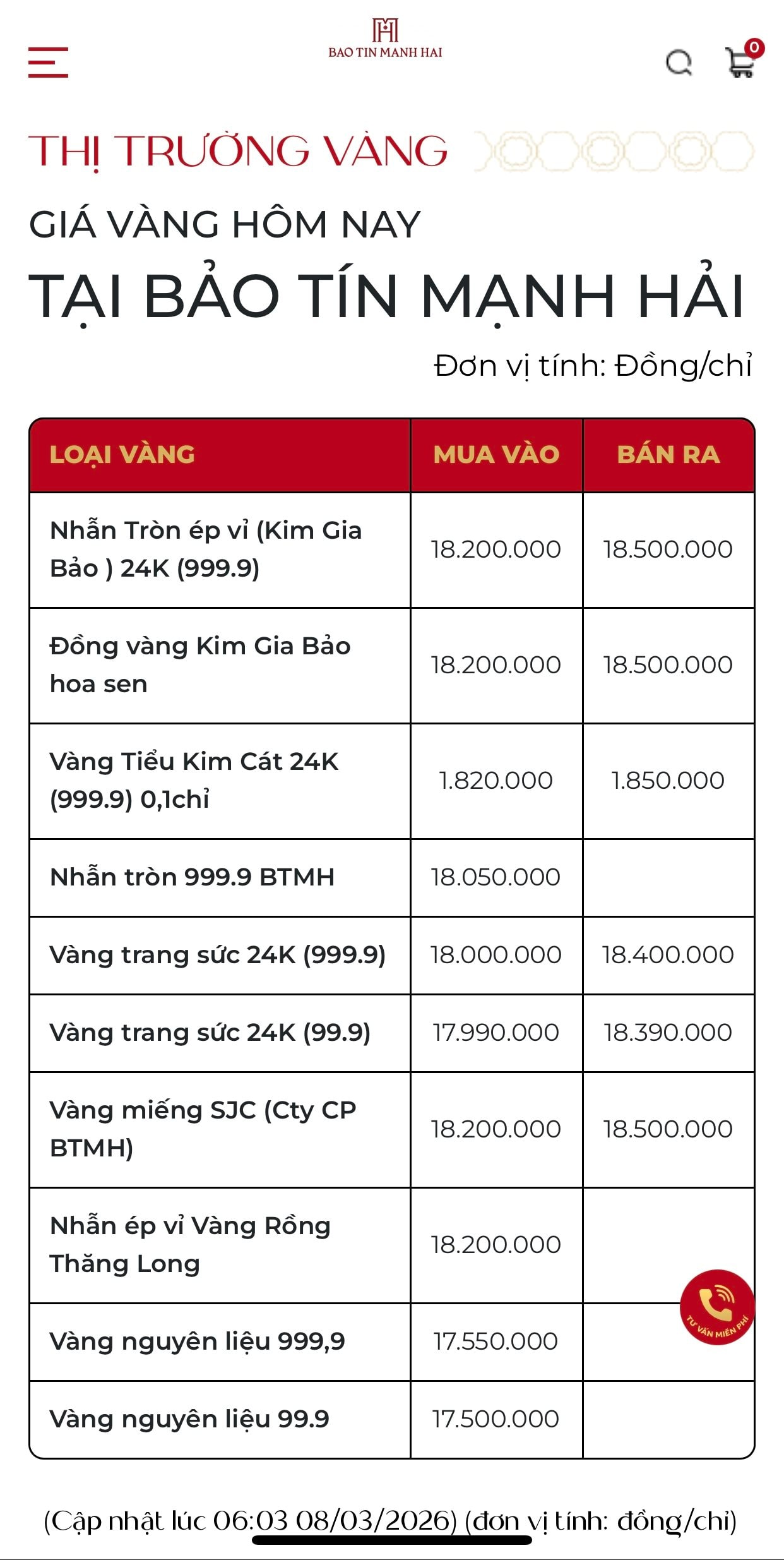
Task: Select the 'Nhẫn Tròn ép vỉ (Kim Gia Bảo)' row
Action: [221, 549]
